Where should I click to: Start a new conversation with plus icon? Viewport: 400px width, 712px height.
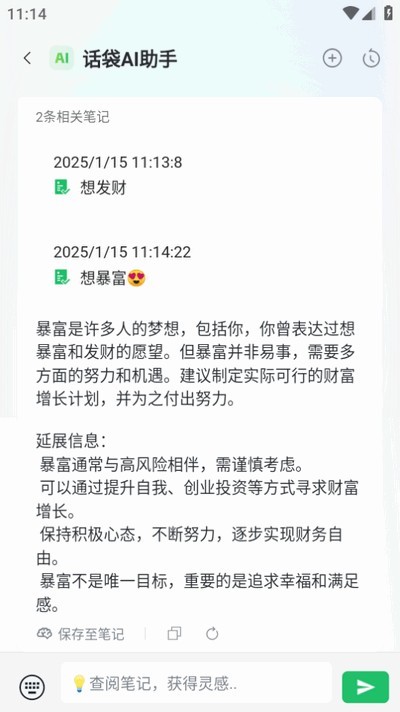click(332, 59)
